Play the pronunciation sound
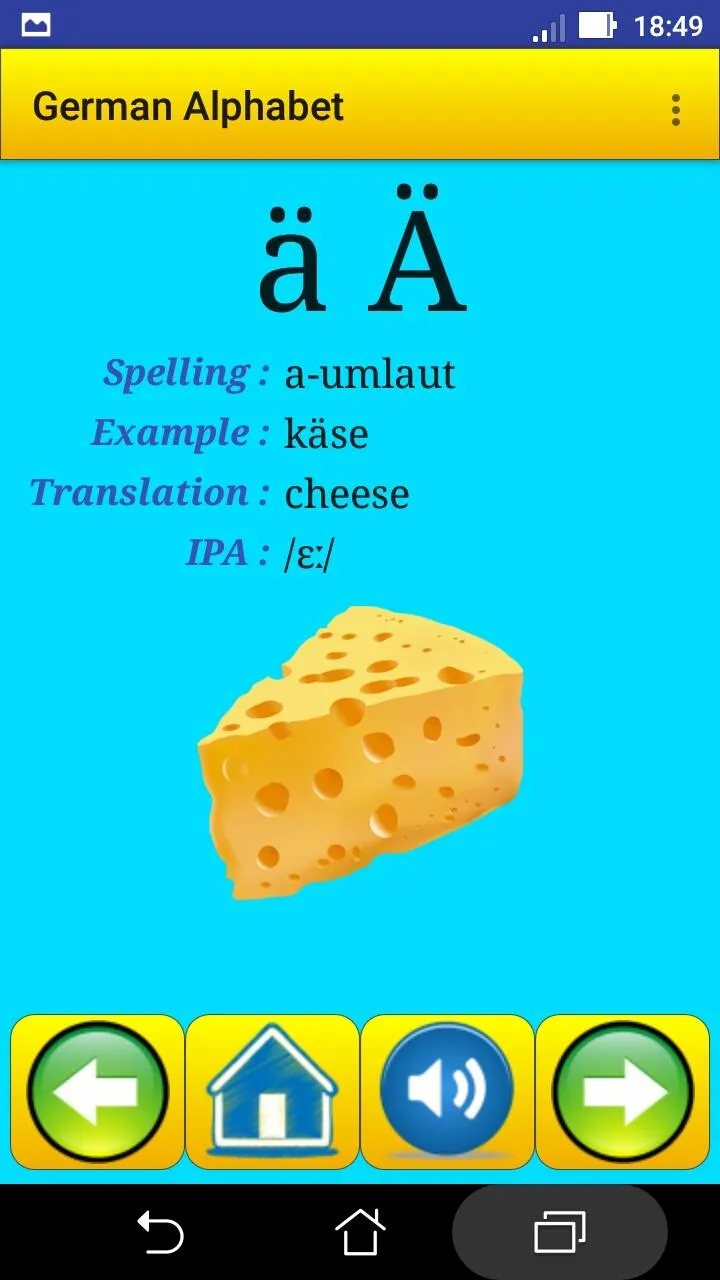720x1280 pixels. pyautogui.click(x=447, y=1092)
